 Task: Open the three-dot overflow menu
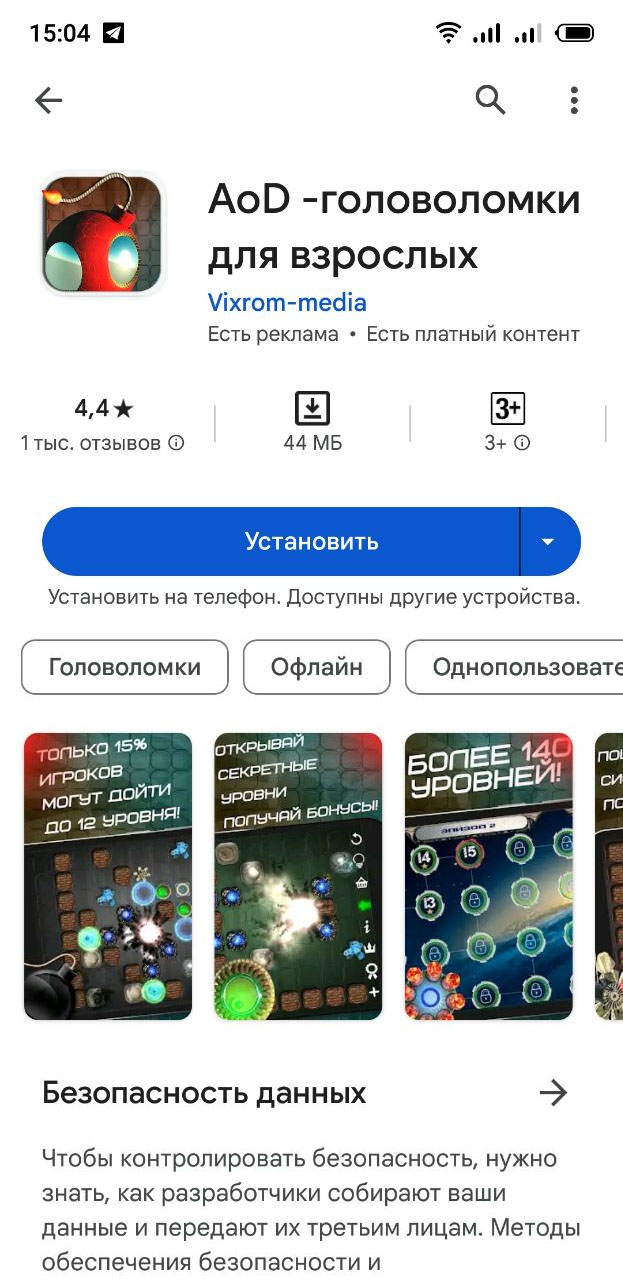click(x=574, y=100)
